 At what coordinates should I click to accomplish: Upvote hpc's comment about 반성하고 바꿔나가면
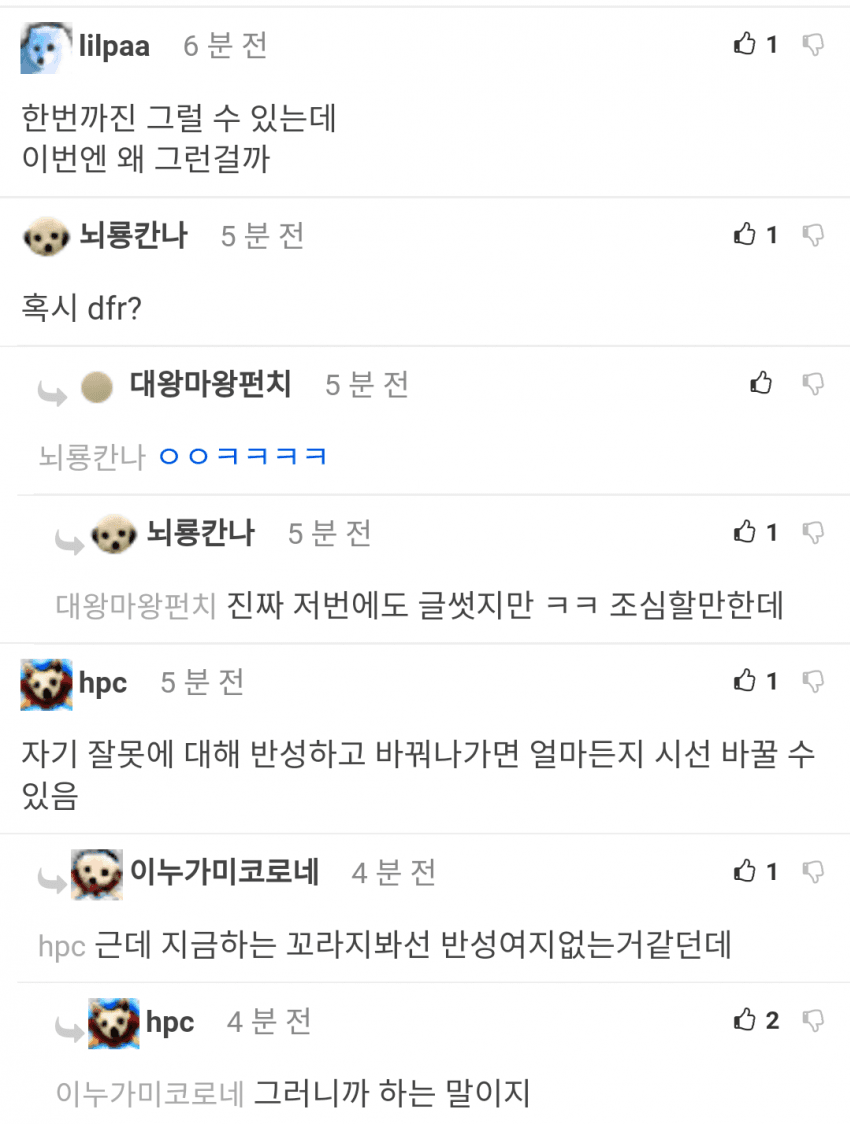click(745, 681)
